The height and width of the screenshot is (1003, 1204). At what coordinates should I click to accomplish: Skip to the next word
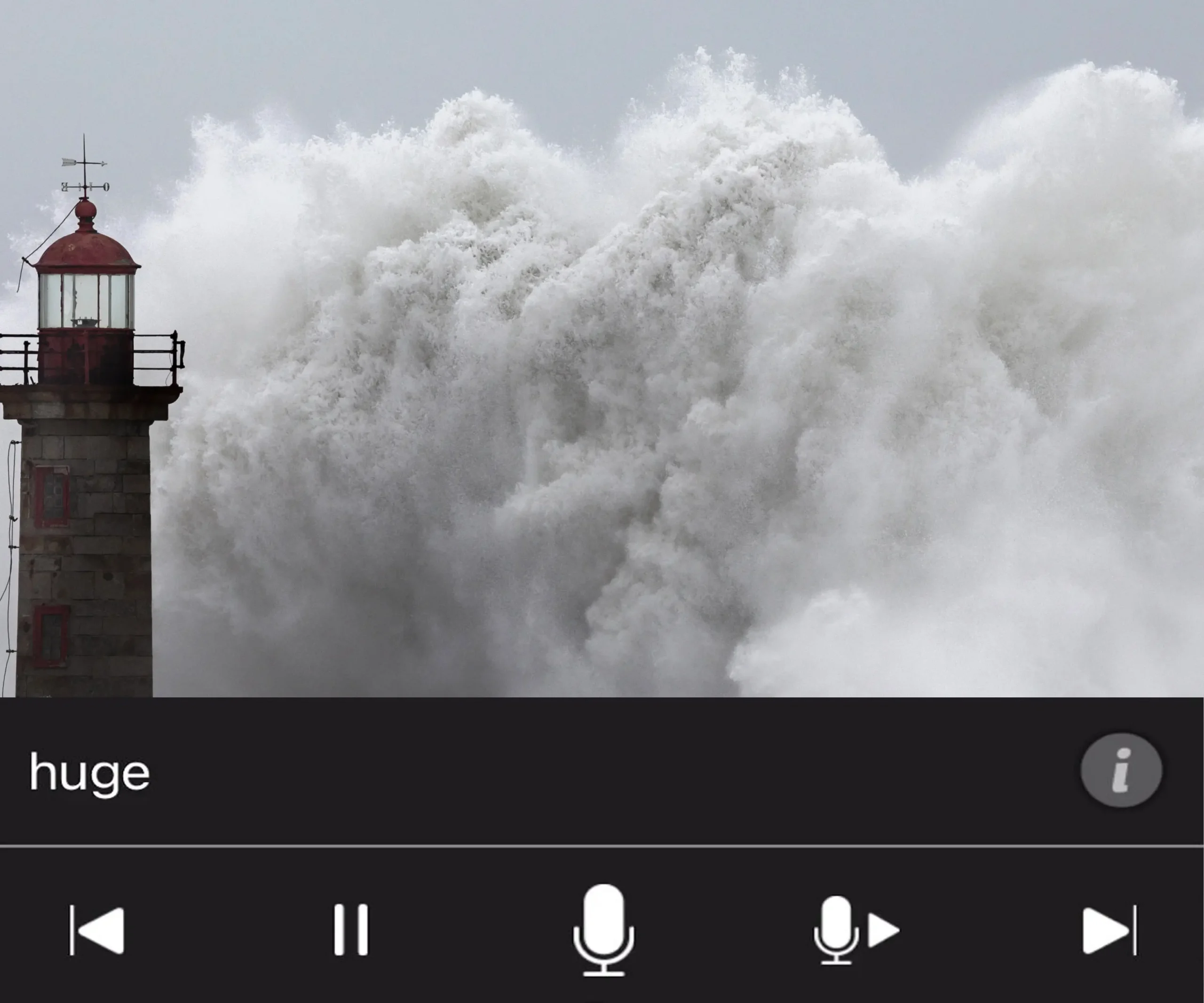tap(1109, 930)
